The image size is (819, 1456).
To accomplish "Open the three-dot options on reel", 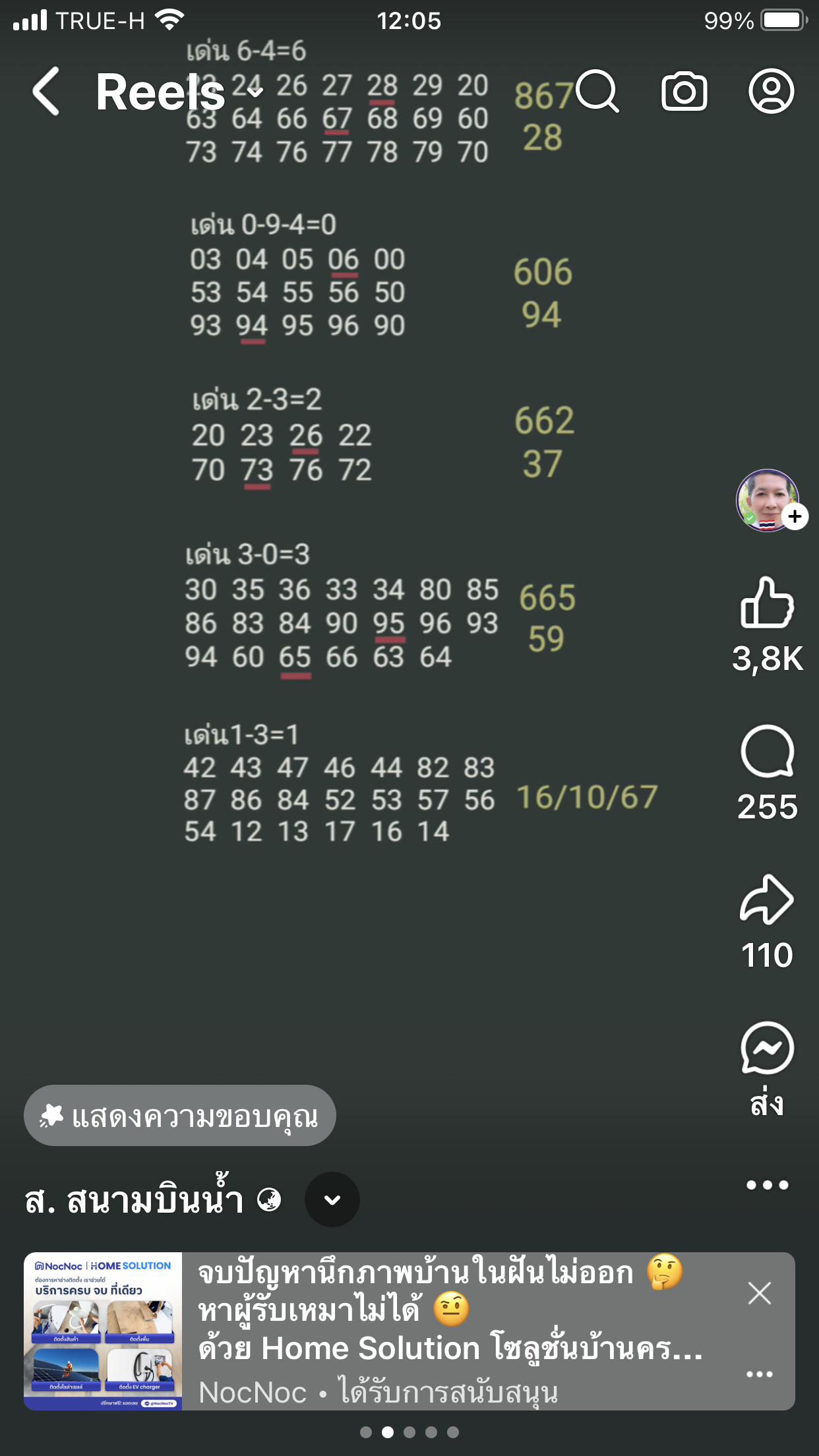I will [x=767, y=1185].
